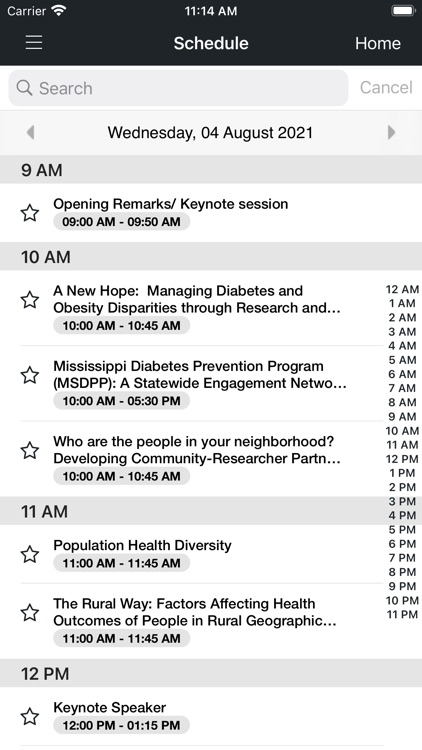The width and height of the screenshot is (422, 750).
Task: Focus the Search field
Action: (178, 88)
